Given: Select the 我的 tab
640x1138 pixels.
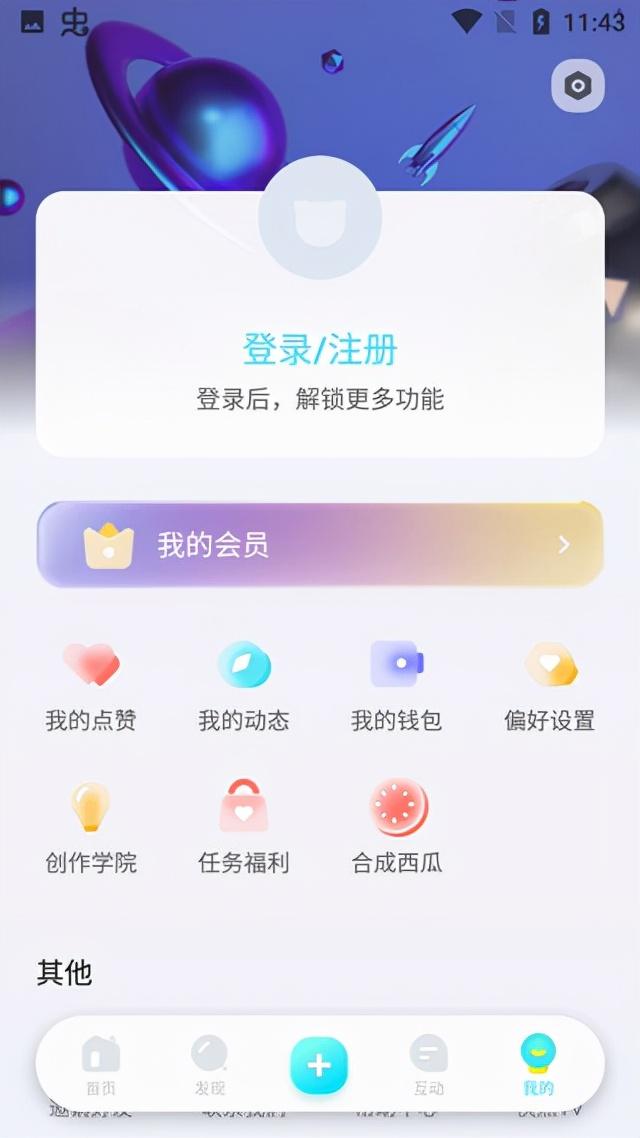Looking at the screenshot, I should click(x=538, y=1065).
